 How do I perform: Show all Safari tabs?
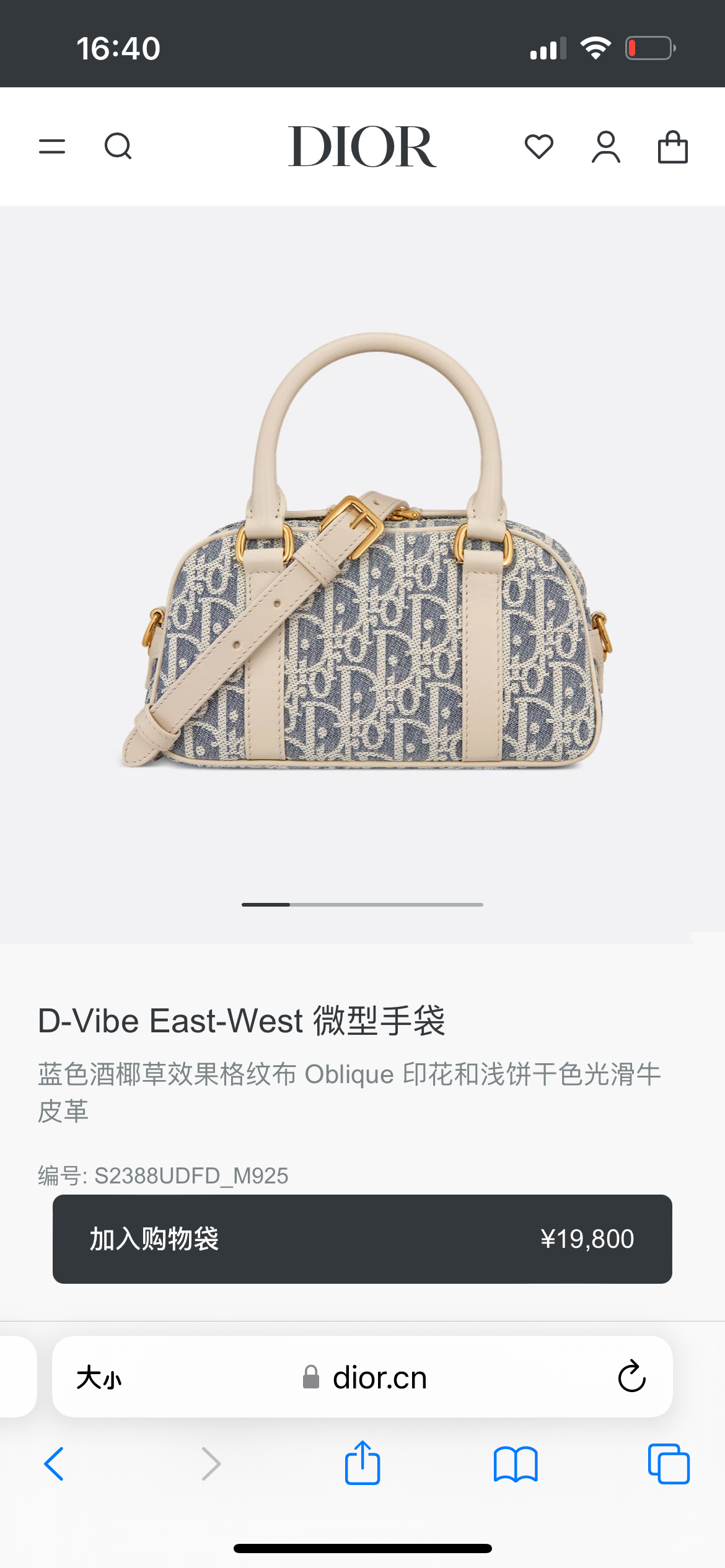[669, 1464]
